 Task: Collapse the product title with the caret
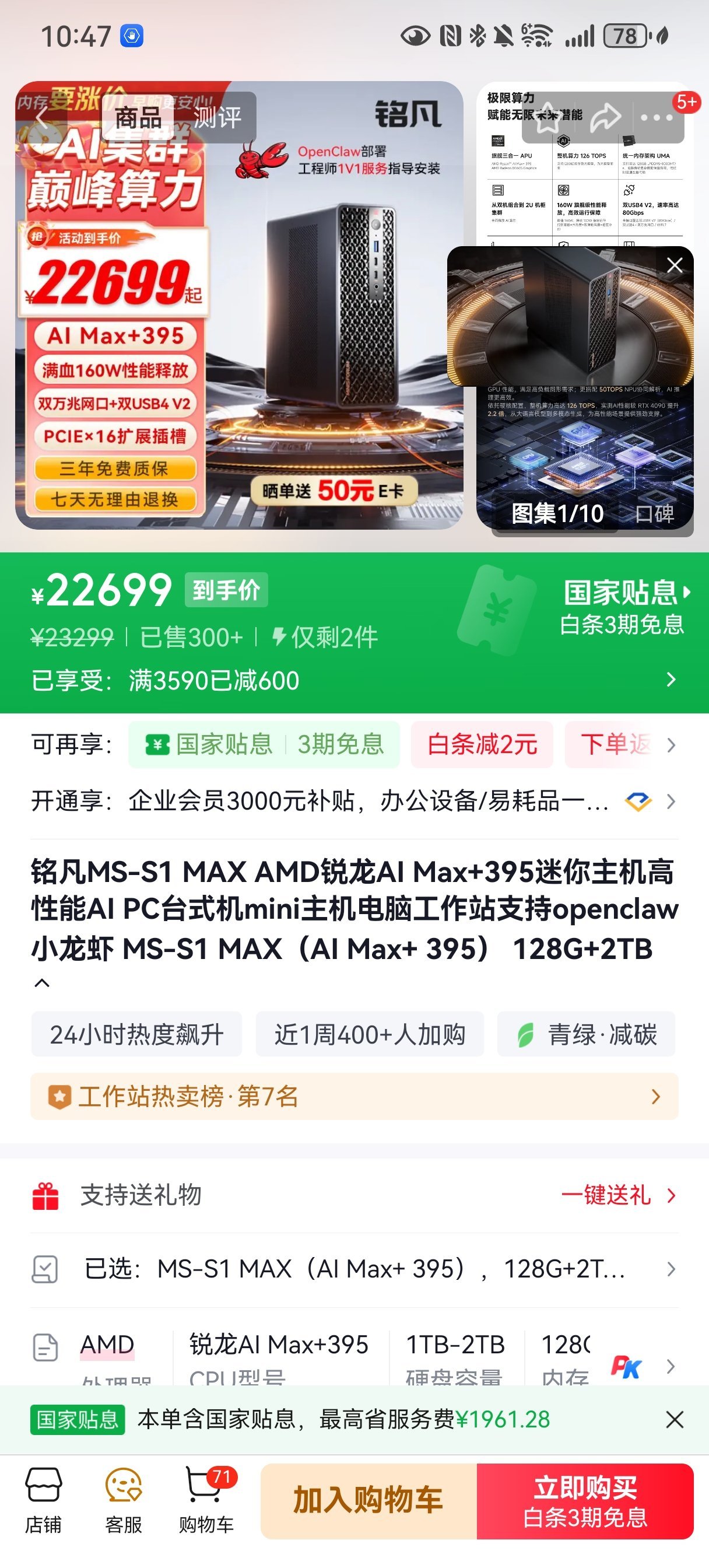point(42,983)
